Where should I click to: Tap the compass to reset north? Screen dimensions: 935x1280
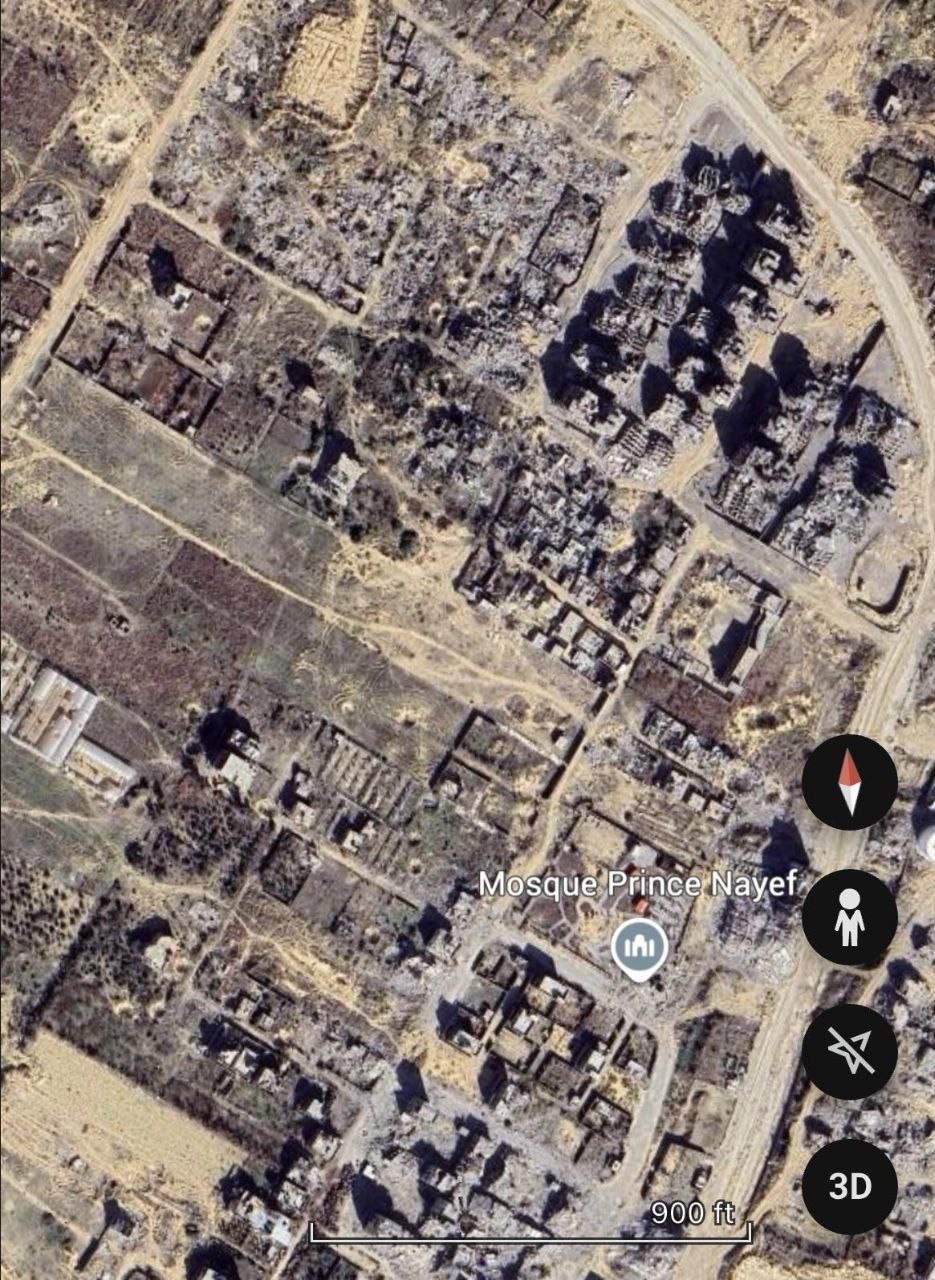[x=849, y=782]
